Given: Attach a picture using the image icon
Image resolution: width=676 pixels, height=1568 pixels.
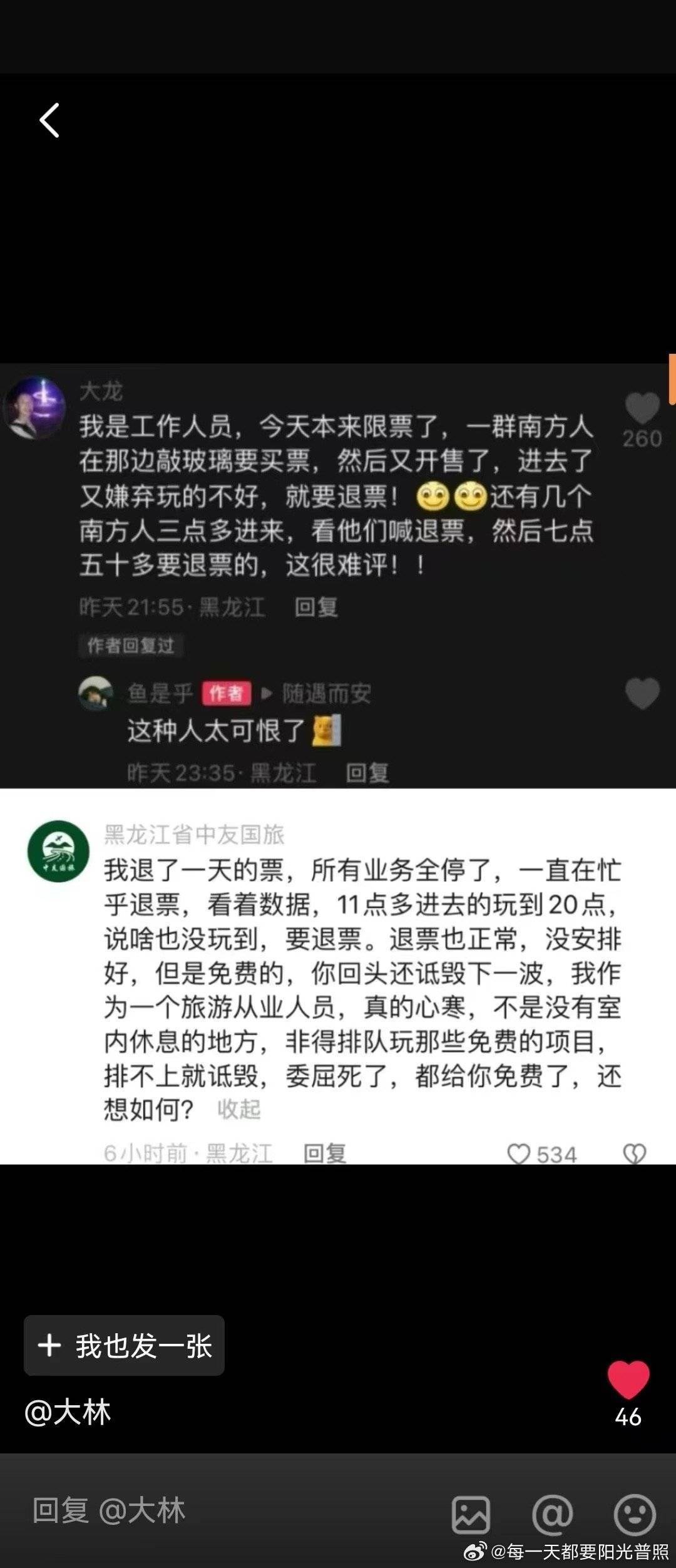Looking at the screenshot, I should [x=471, y=1515].
